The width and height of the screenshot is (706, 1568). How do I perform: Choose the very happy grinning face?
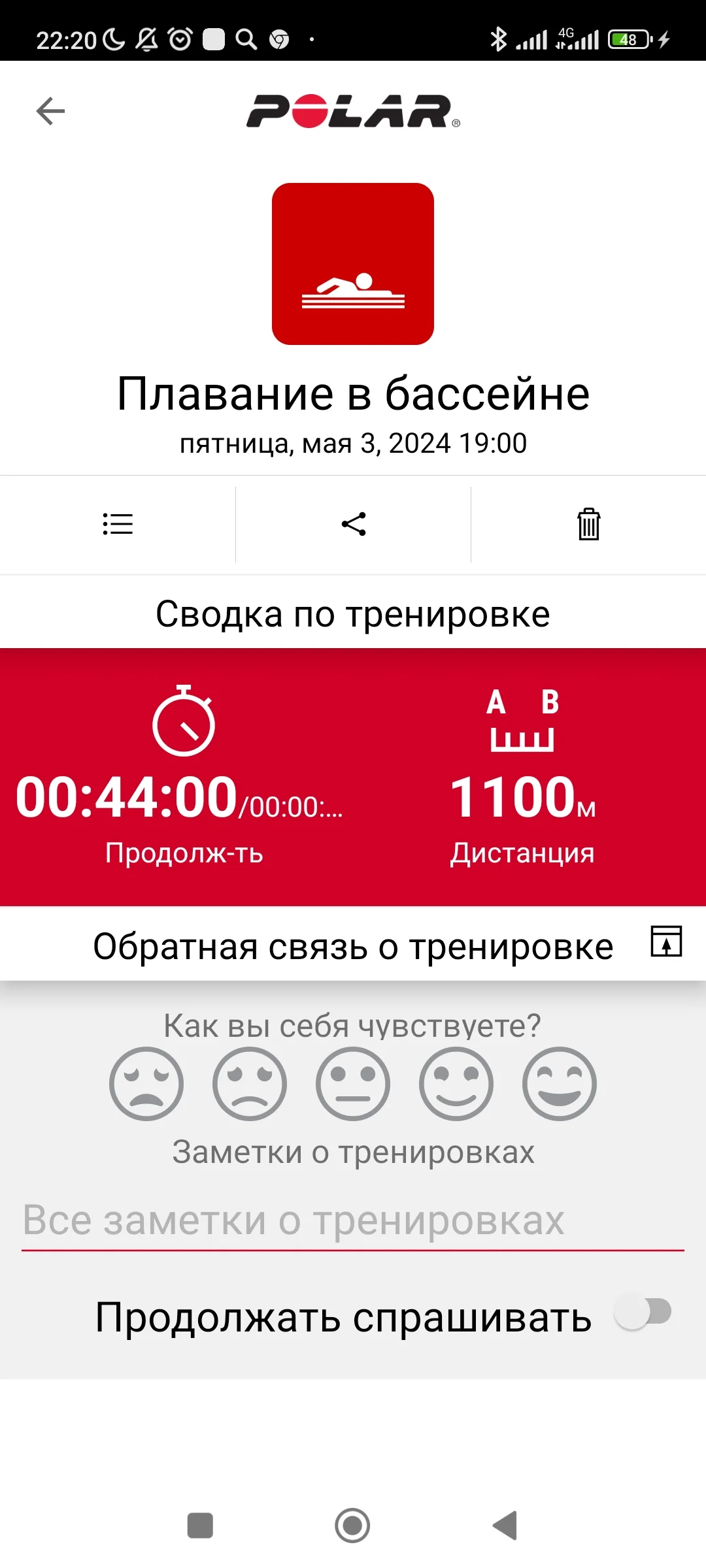pos(560,1084)
